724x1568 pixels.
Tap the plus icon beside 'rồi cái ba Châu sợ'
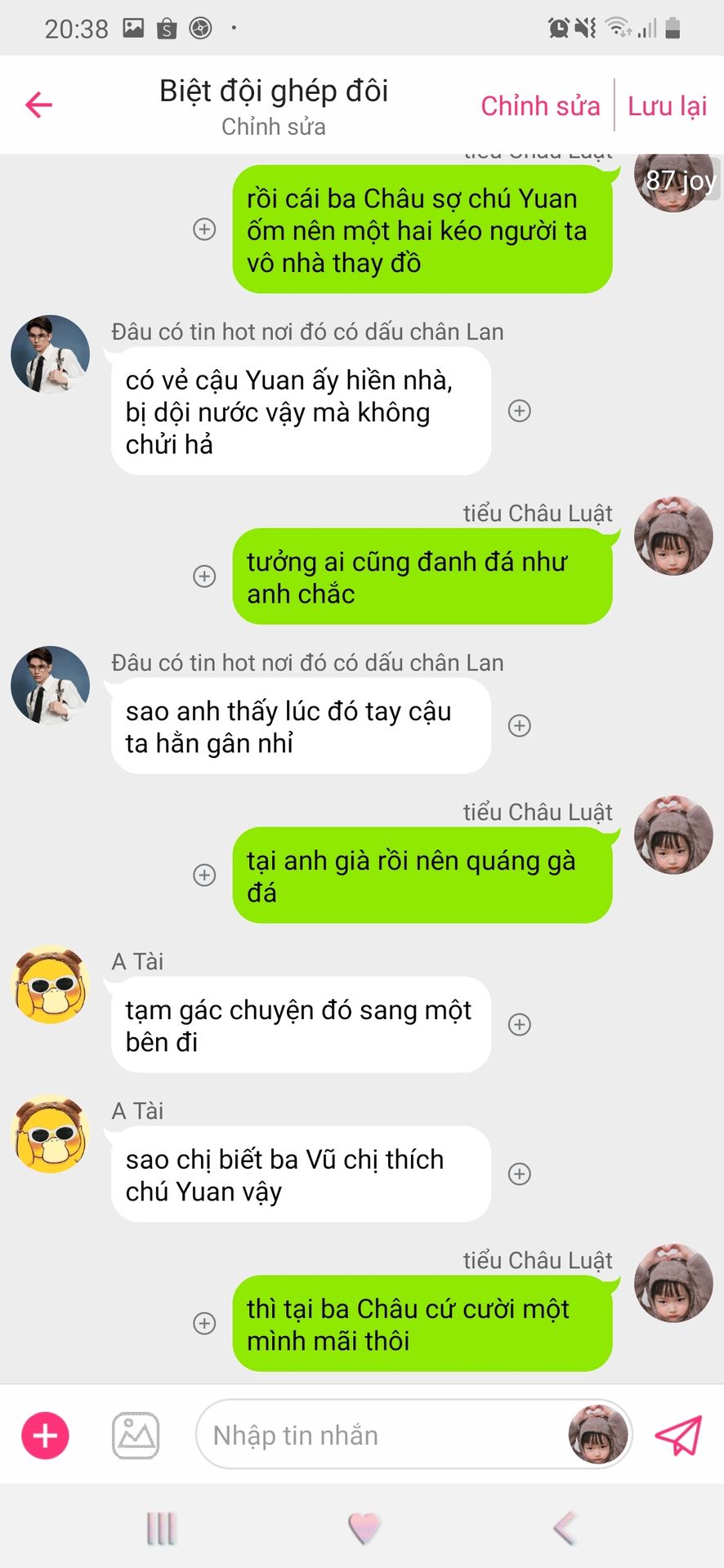[204, 229]
